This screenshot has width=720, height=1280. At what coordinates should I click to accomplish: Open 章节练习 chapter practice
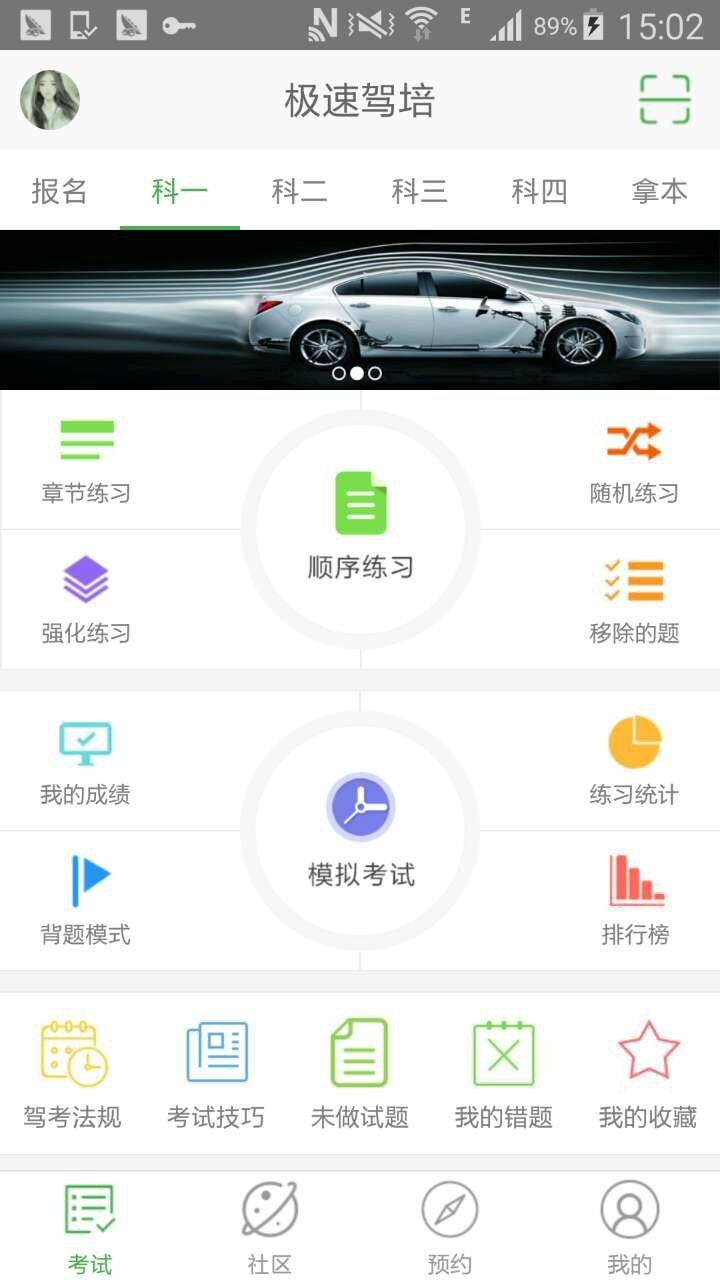click(x=86, y=460)
